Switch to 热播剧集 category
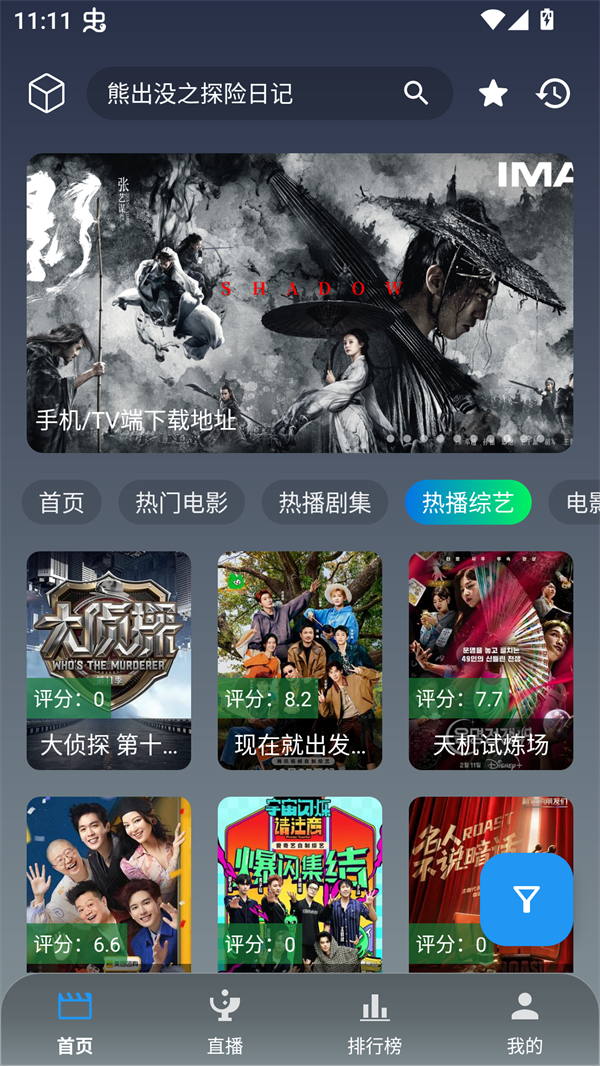The height and width of the screenshot is (1066, 600). (x=325, y=503)
